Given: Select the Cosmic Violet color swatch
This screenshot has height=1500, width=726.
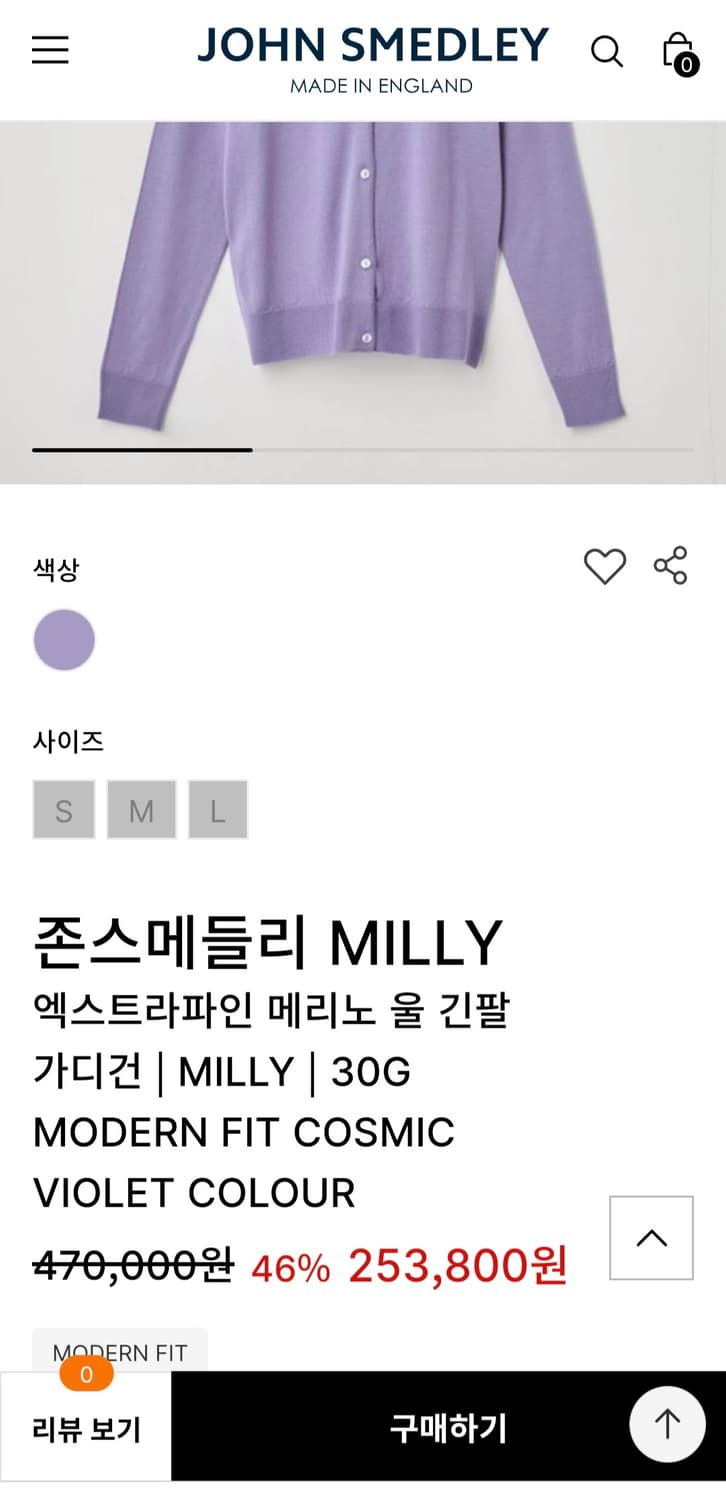Looking at the screenshot, I should (x=64, y=639).
